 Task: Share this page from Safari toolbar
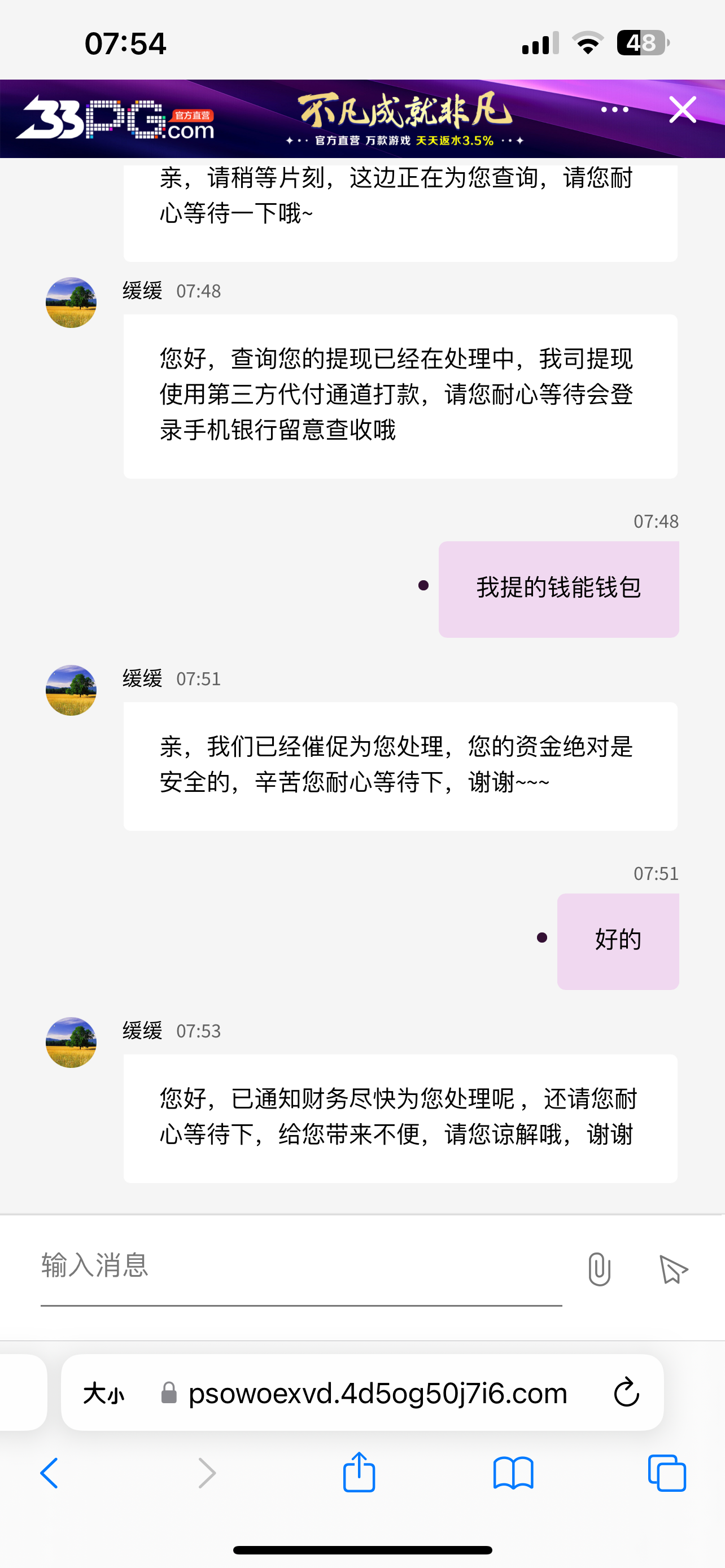click(359, 1473)
